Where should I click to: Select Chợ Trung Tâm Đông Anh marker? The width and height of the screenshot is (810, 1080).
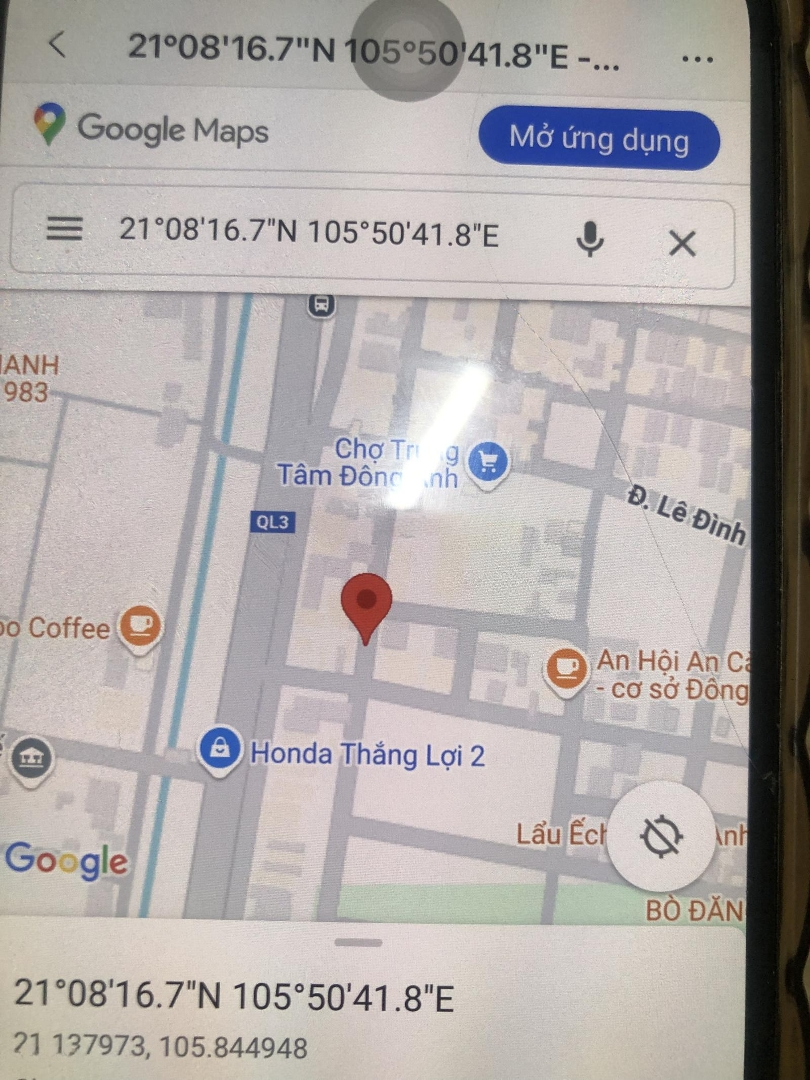click(489, 463)
